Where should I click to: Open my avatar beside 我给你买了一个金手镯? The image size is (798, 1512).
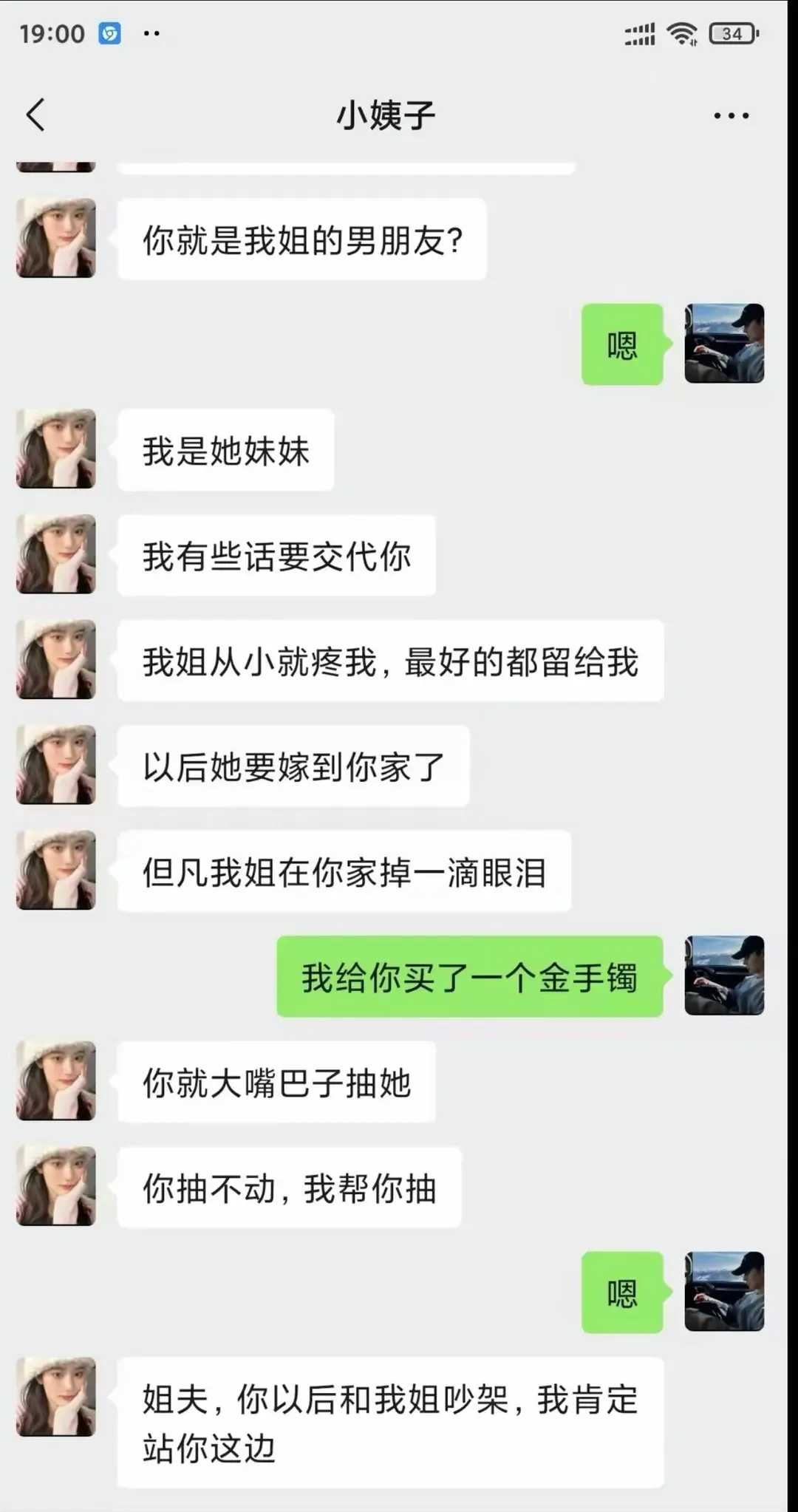(x=724, y=975)
